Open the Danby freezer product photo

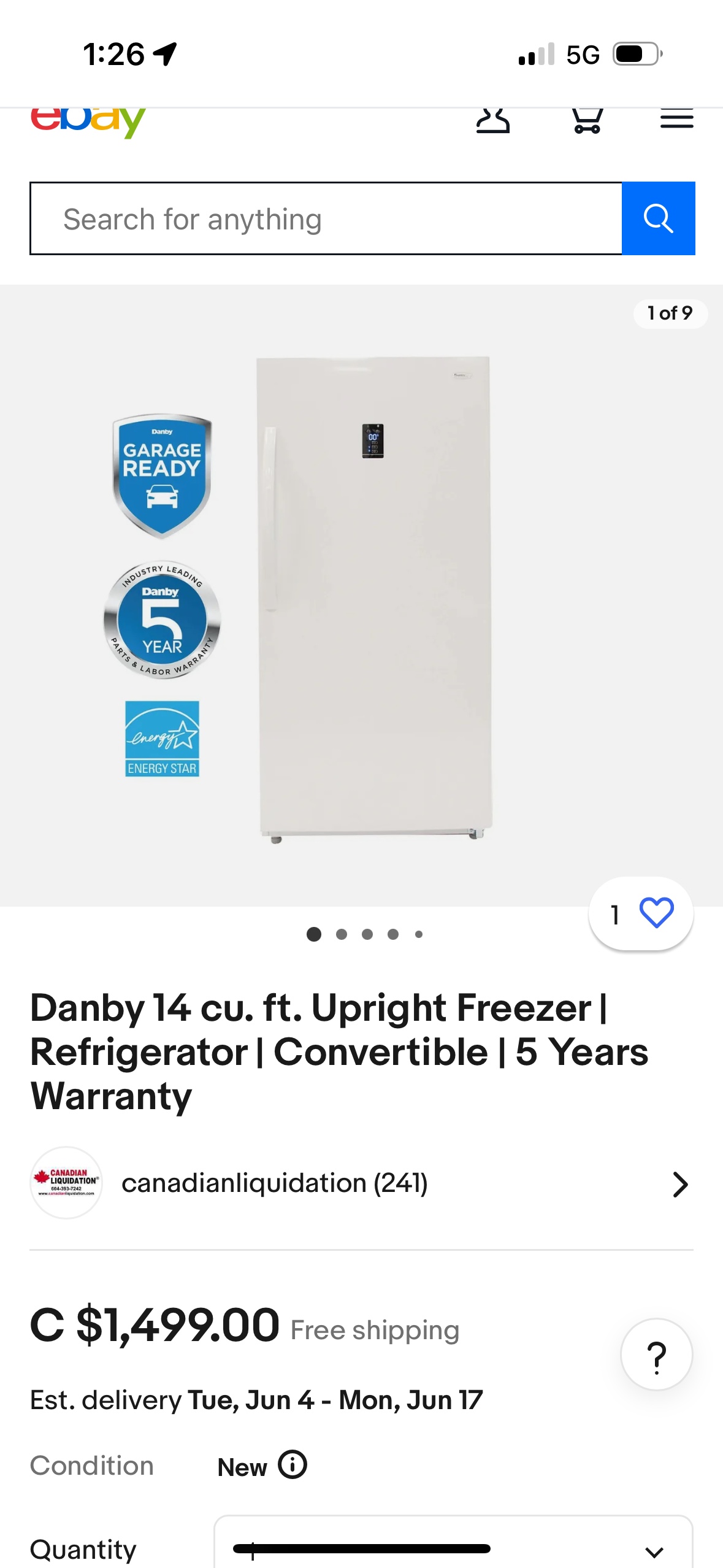point(374,596)
